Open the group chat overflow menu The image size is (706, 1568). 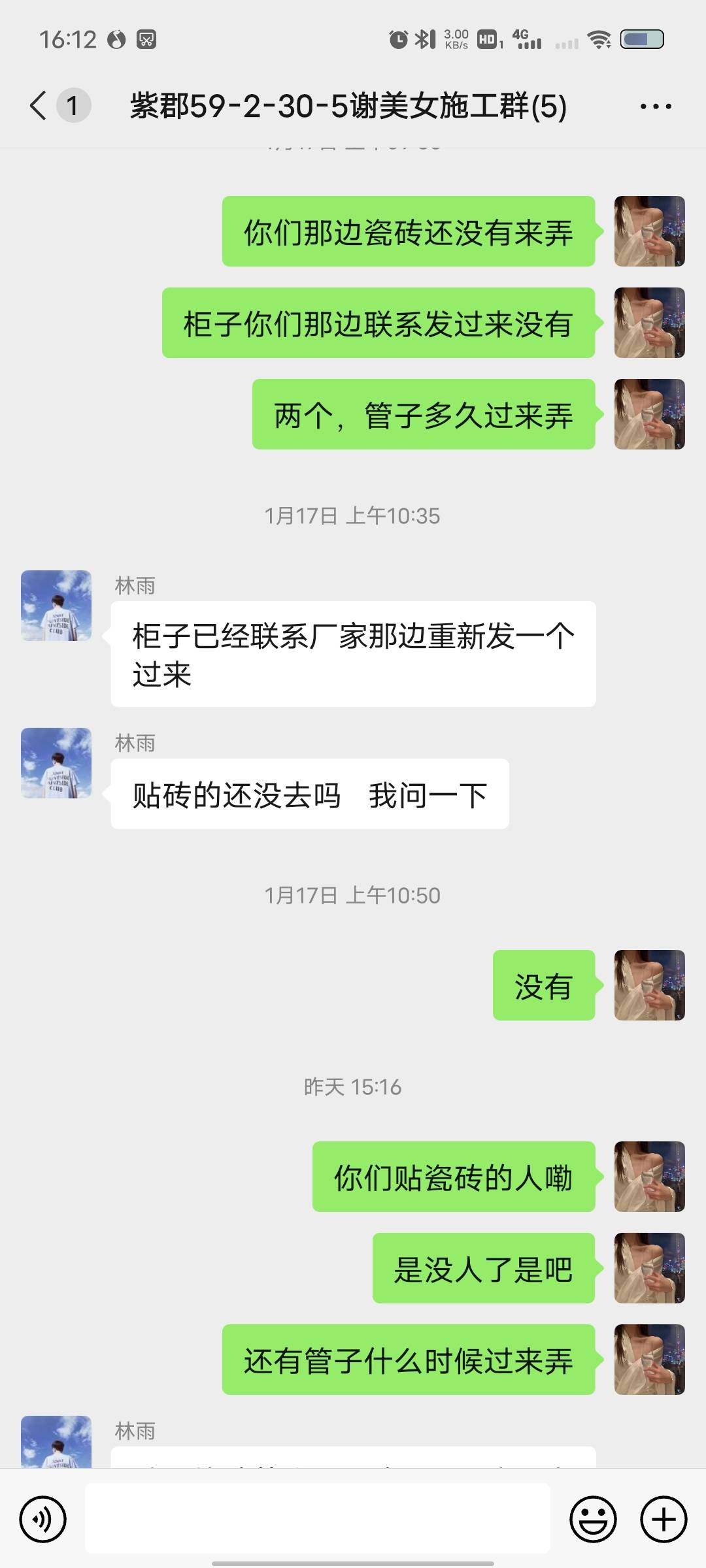click(x=655, y=106)
